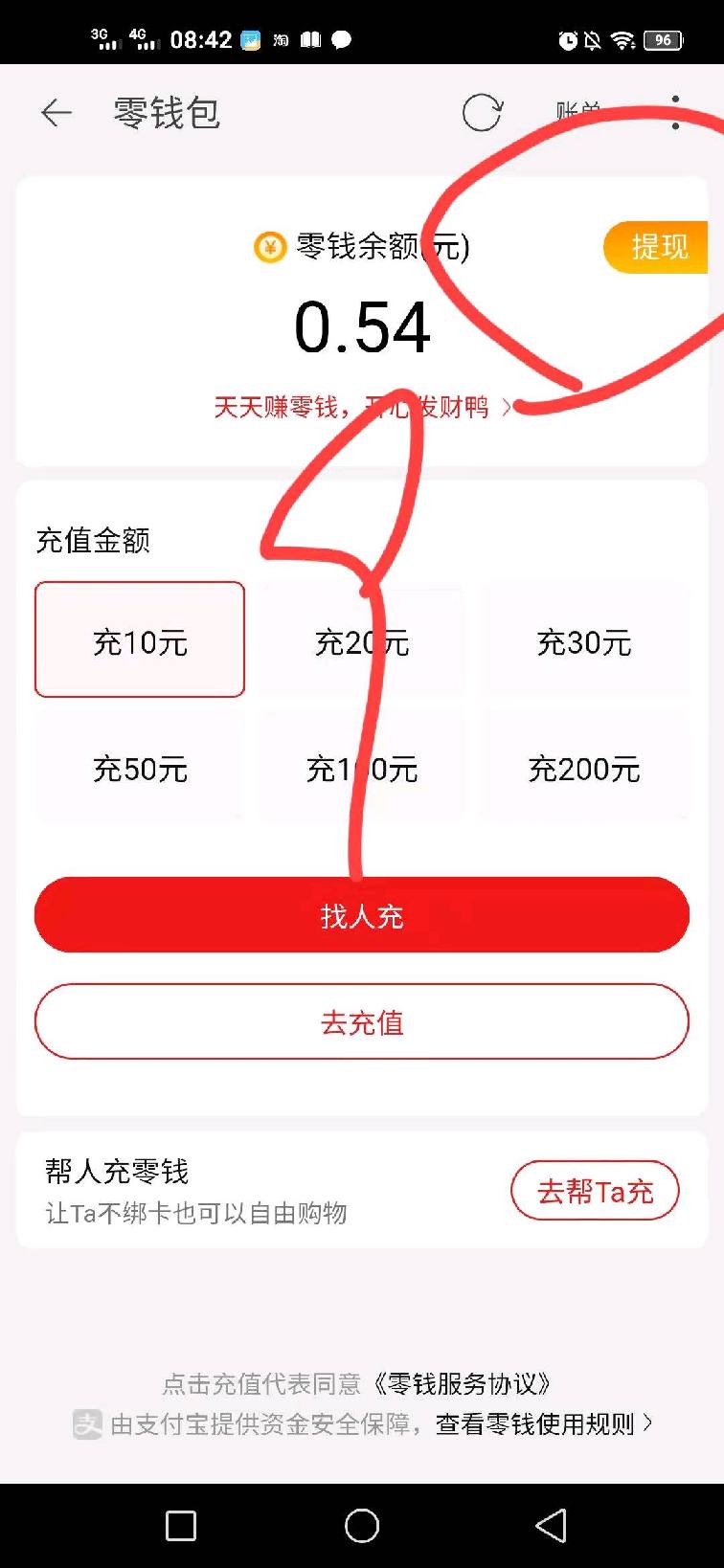This screenshot has width=724, height=1568.
Task: Tap system home button
Action: point(362,1526)
